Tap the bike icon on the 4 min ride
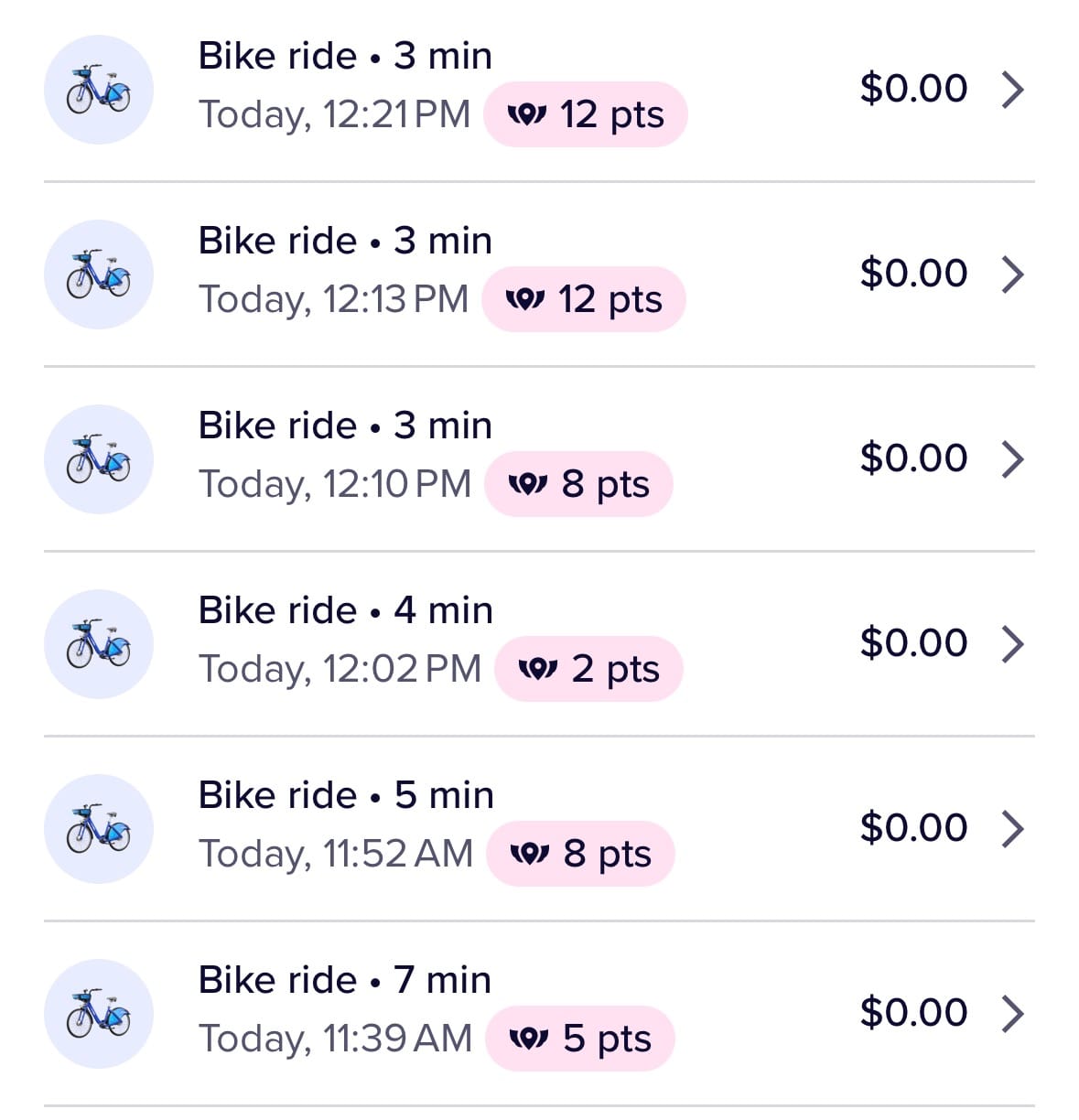The height and width of the screenshot is (1120, 1079). click(x=98, y=643)
